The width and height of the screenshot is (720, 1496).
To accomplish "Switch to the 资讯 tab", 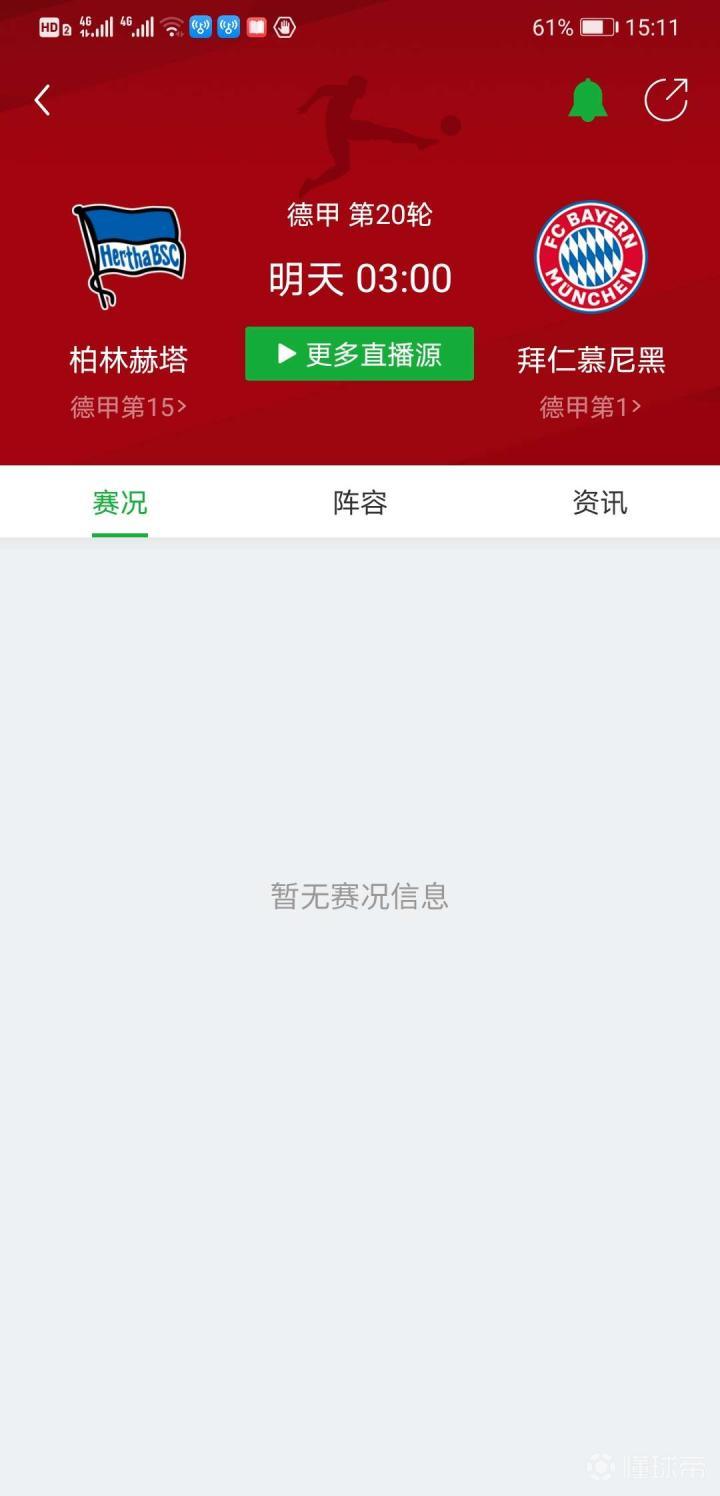I will pos(600,502).
